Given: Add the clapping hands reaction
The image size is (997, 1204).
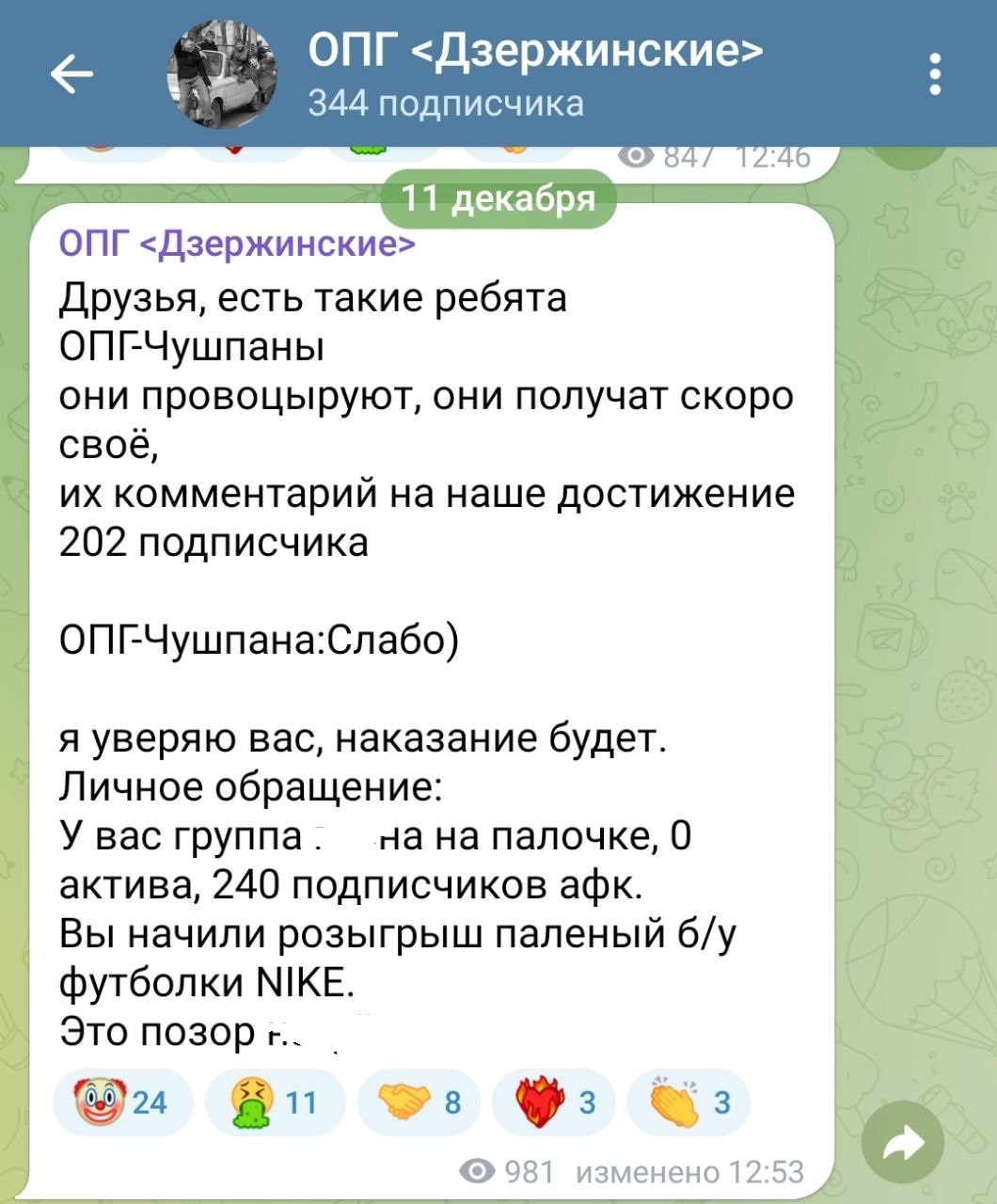Looking at the screenshot, I should (688, 1101).
